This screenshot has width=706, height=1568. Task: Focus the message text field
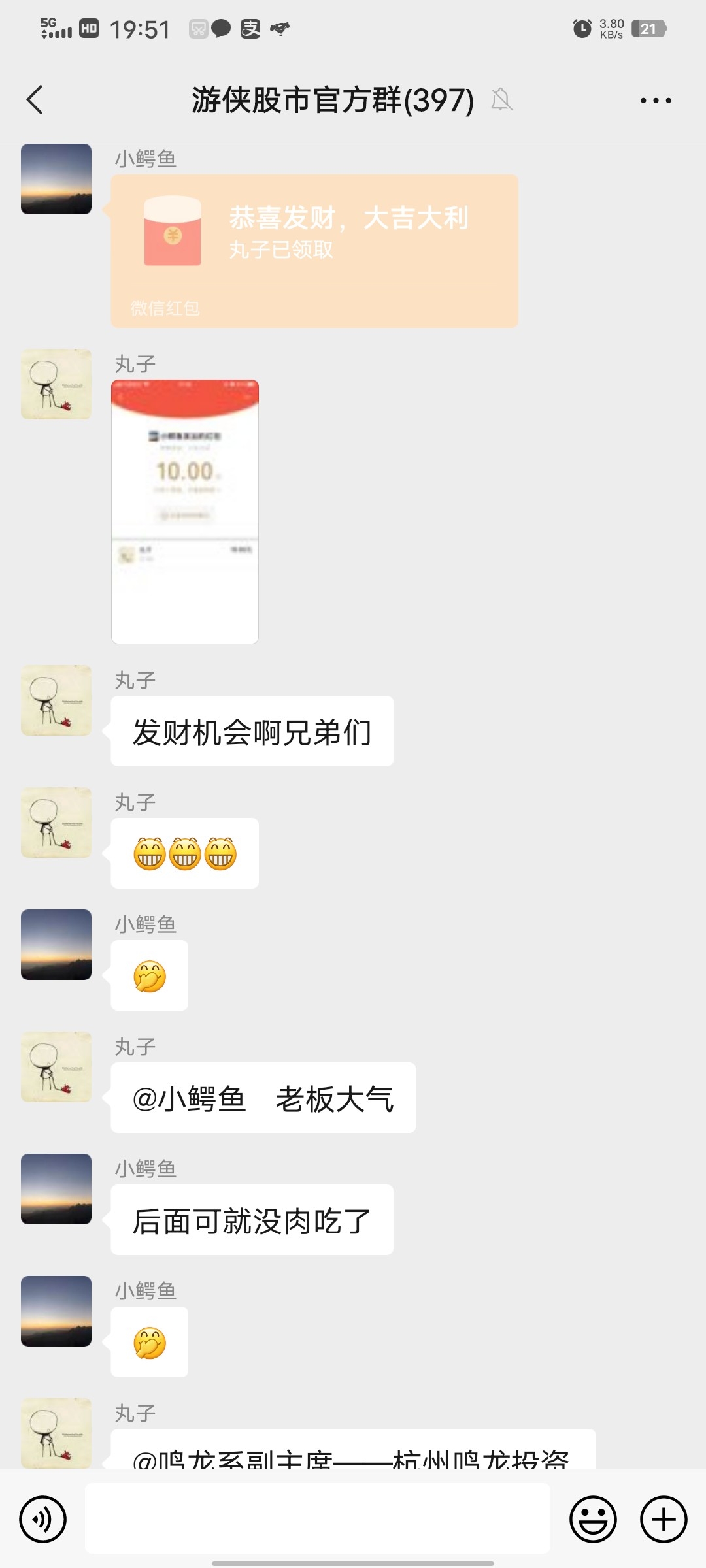tap(318, 1518)
